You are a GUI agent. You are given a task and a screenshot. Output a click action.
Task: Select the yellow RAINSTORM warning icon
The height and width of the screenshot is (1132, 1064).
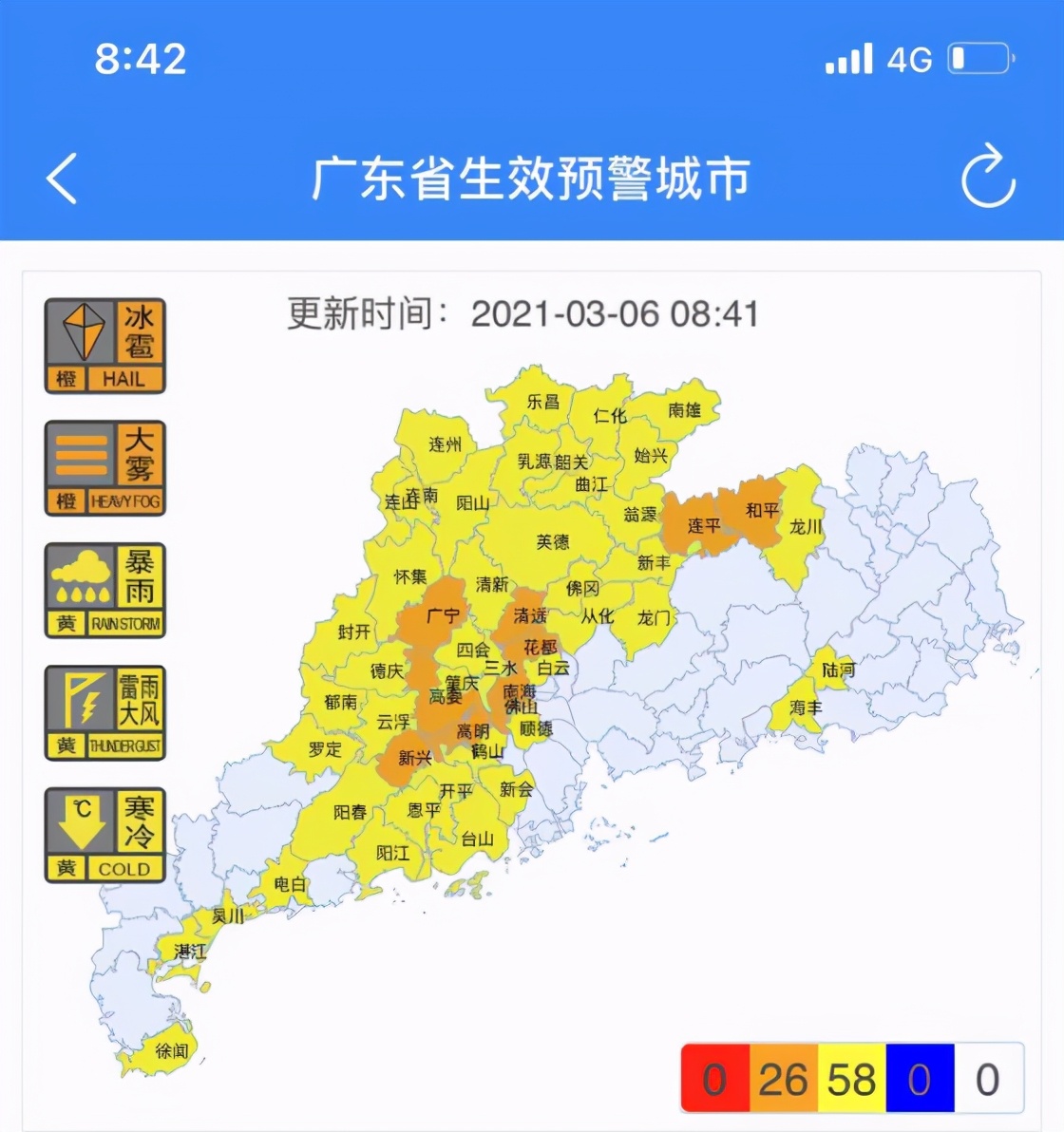[104, 588]
